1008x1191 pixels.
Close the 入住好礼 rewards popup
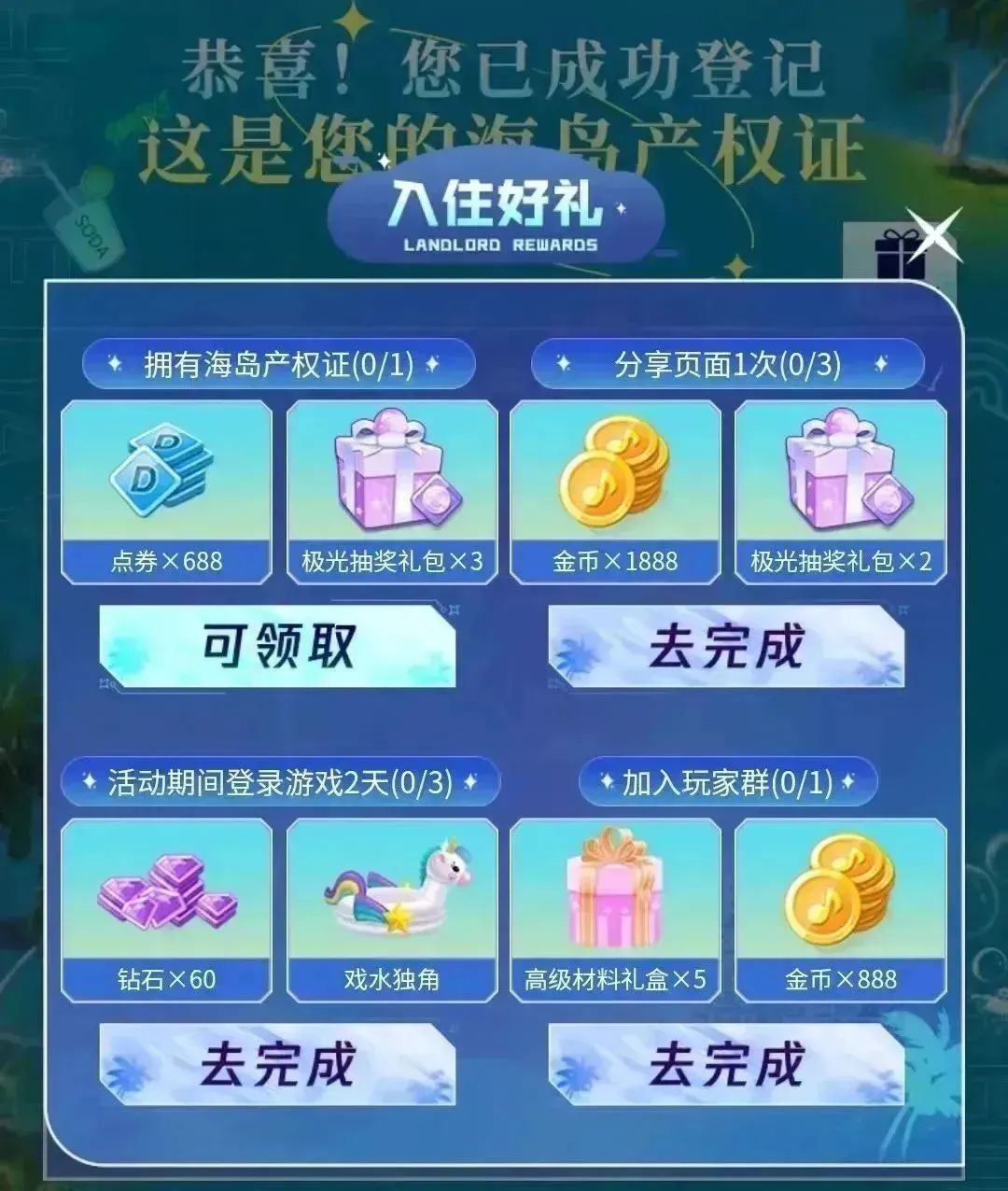(x=936, y=237)
